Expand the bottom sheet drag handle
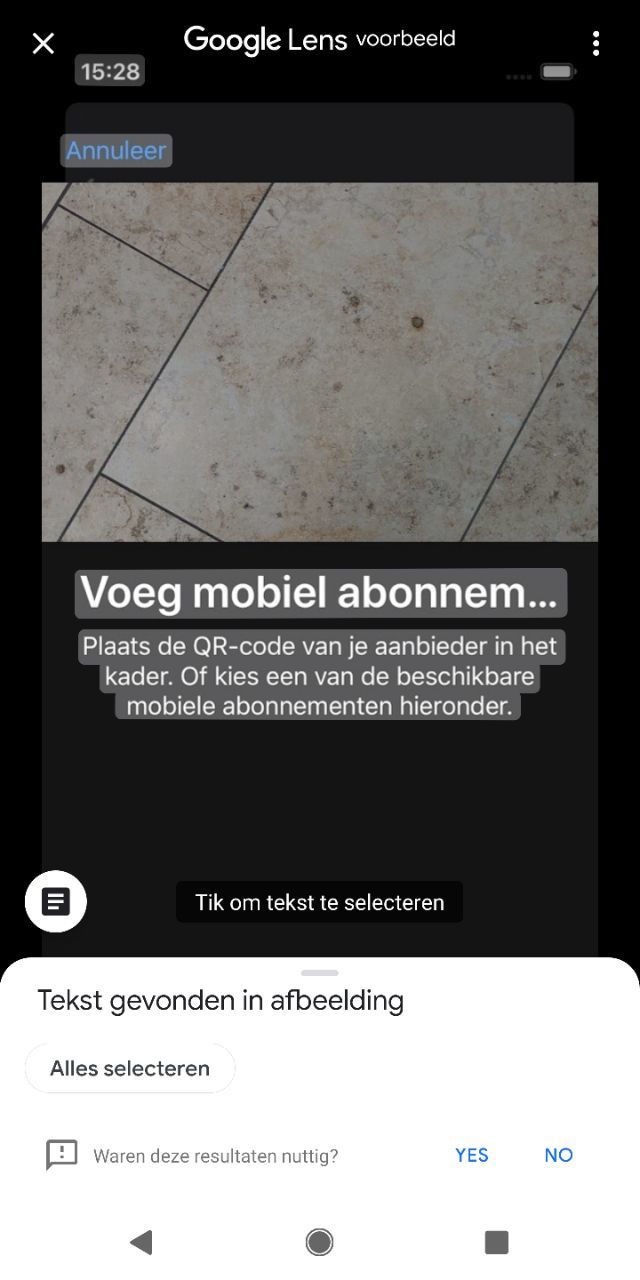The height and width of the screenshot is (1280, 640). [x=320, y=972]
